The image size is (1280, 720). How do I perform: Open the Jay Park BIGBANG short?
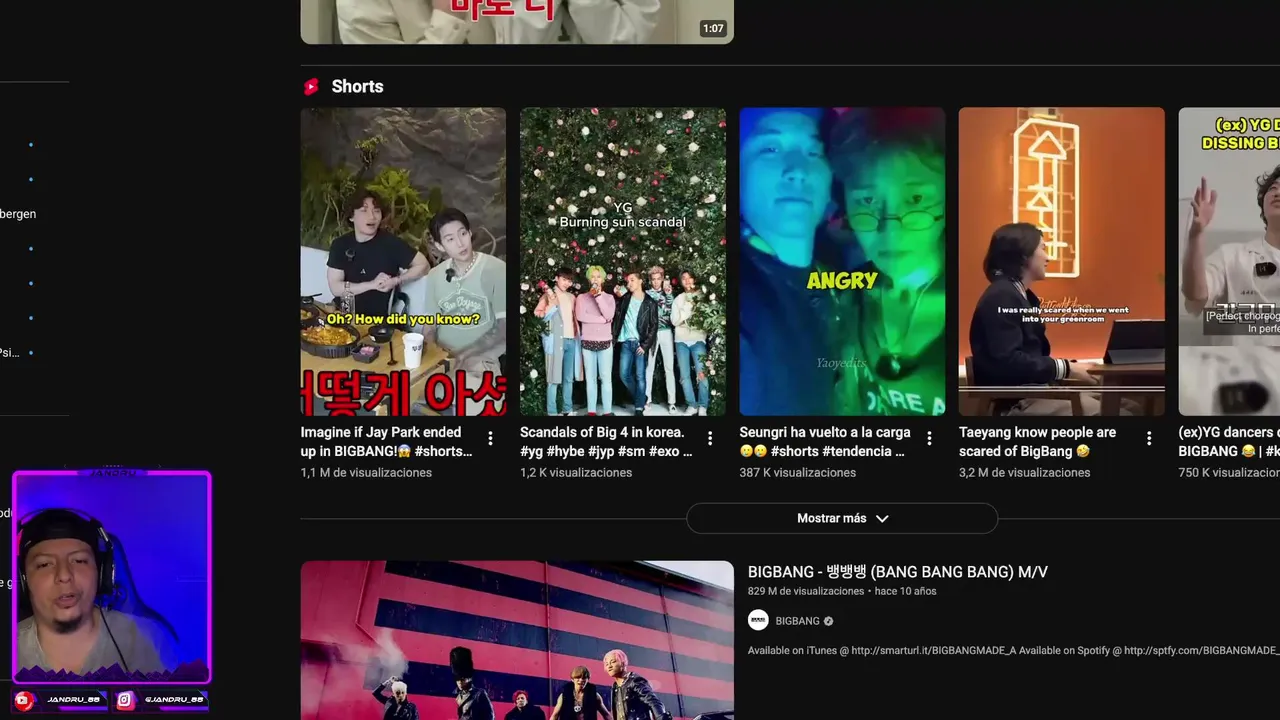(x=403, y=261)
